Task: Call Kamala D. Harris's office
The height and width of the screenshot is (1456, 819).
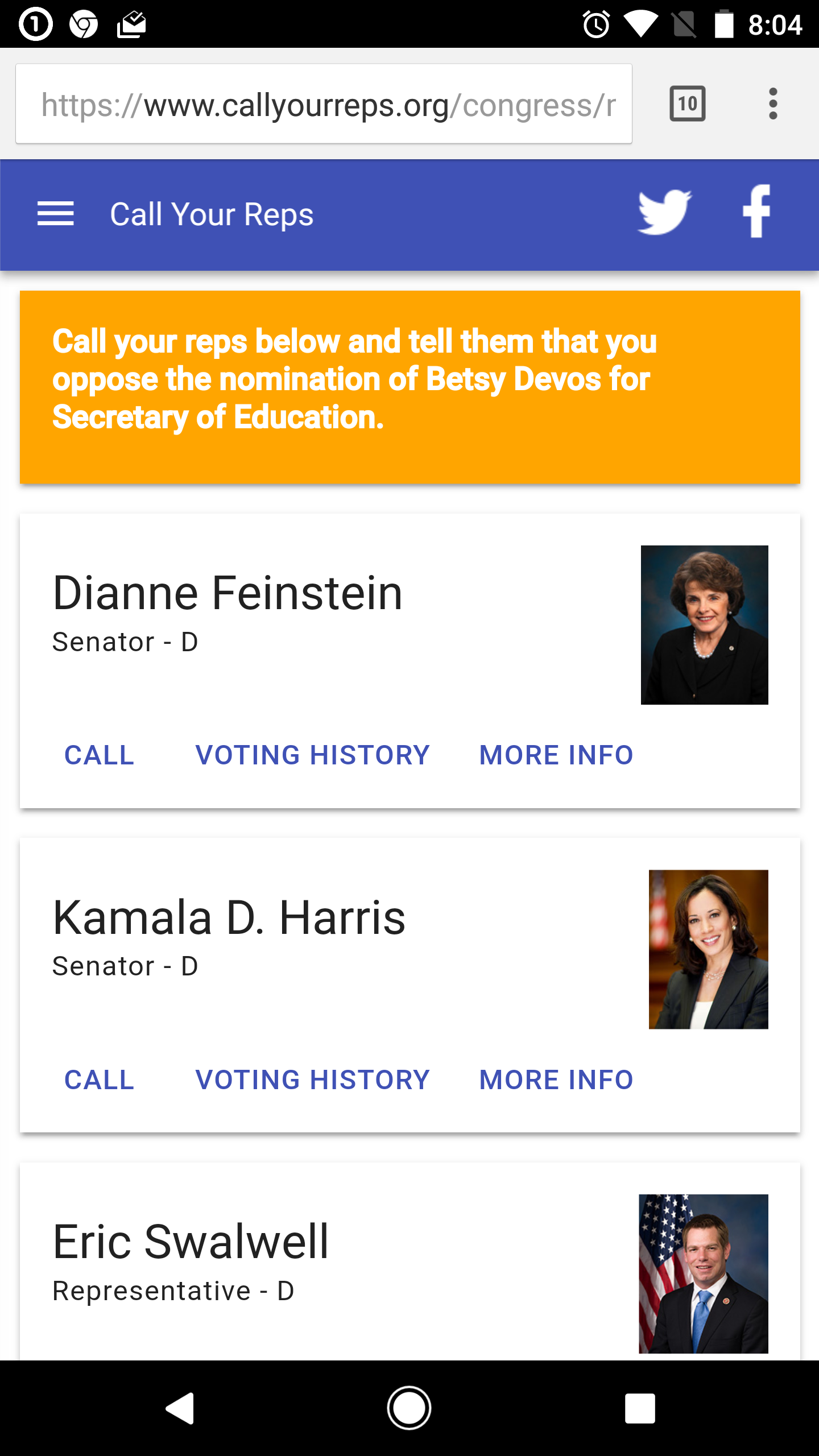Action: 99,1079
